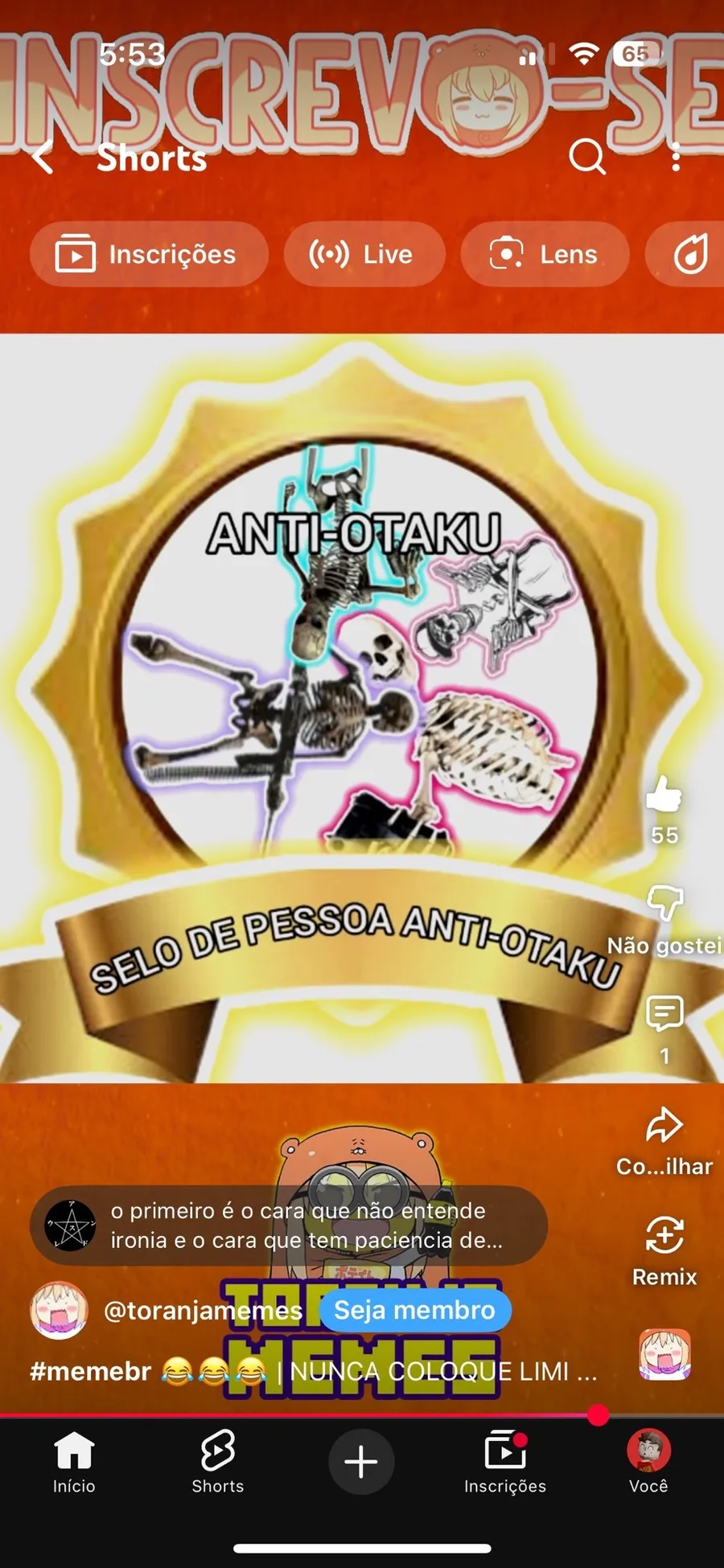
Task: Go back from Shorts
Action: pos(43,157)
